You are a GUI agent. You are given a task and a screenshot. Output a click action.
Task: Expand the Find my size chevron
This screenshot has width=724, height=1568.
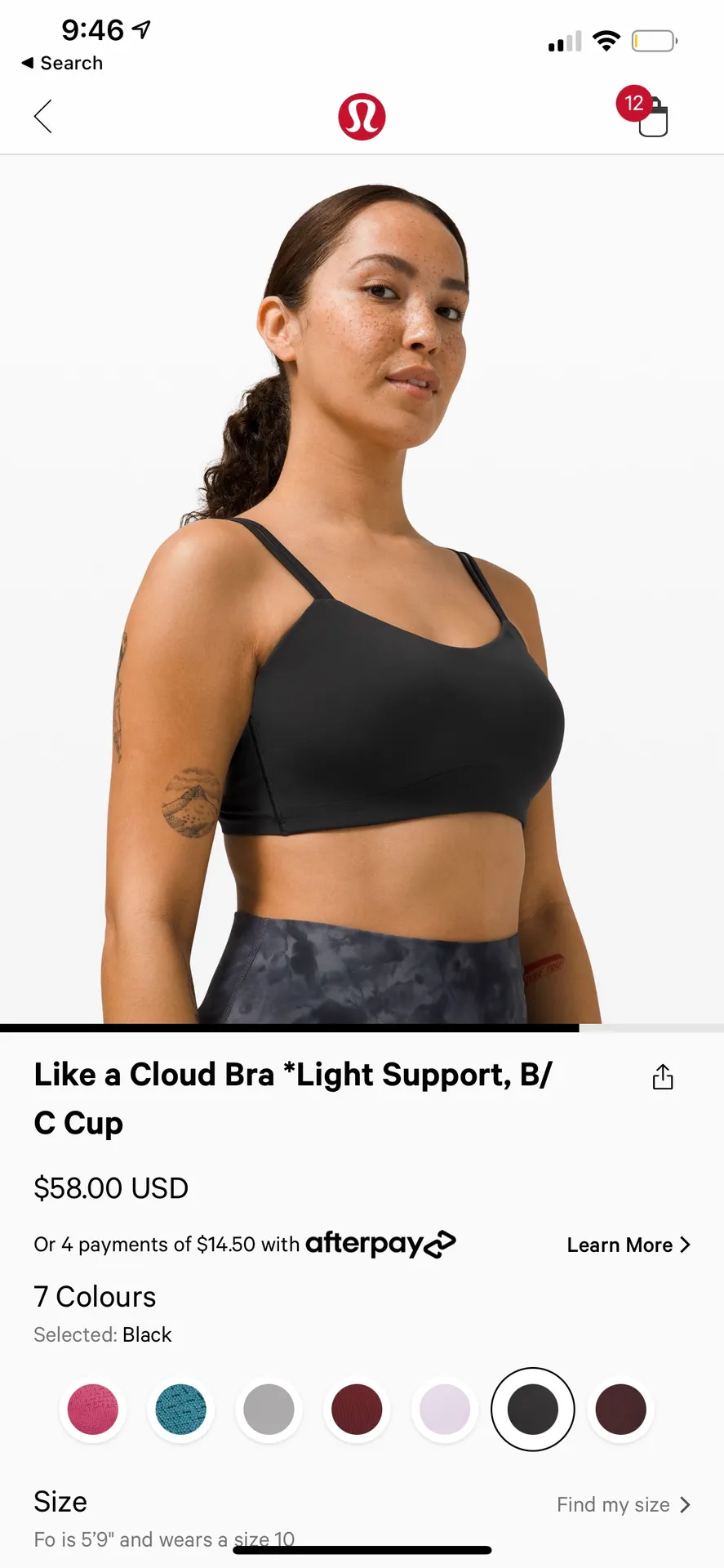685,1504
